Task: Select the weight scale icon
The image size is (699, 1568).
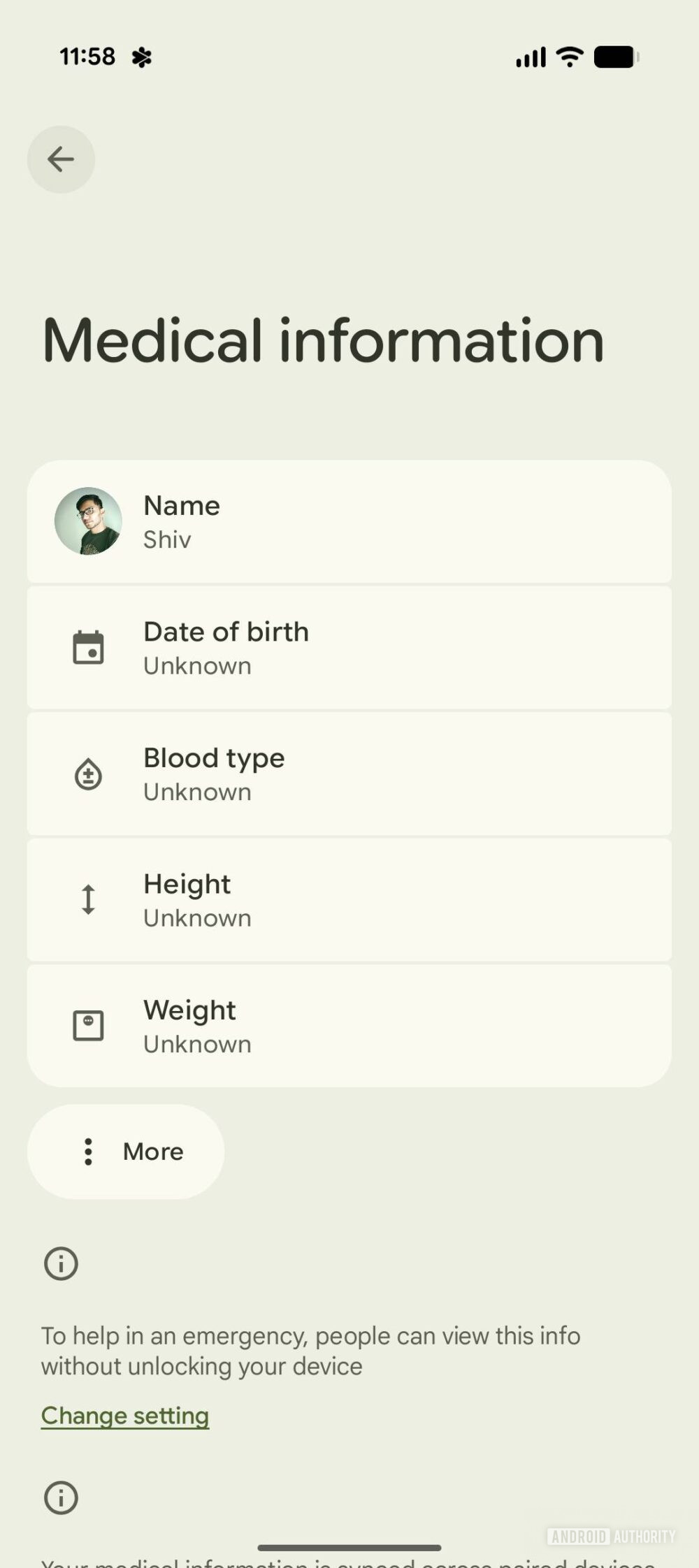Action: pyautogui.click(x=88, y=1025)
